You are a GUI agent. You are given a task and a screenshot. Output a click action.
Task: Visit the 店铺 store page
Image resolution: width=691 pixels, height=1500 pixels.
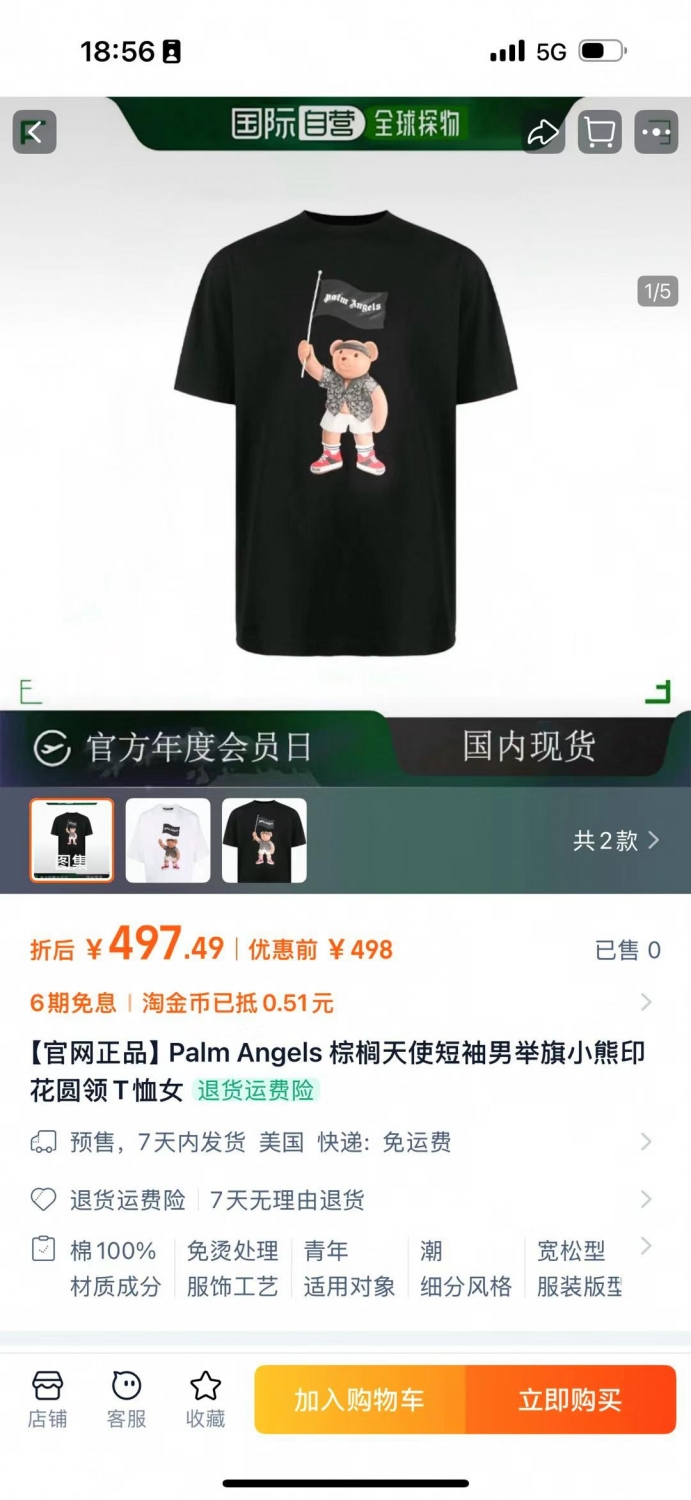[x=47, y=1400]
